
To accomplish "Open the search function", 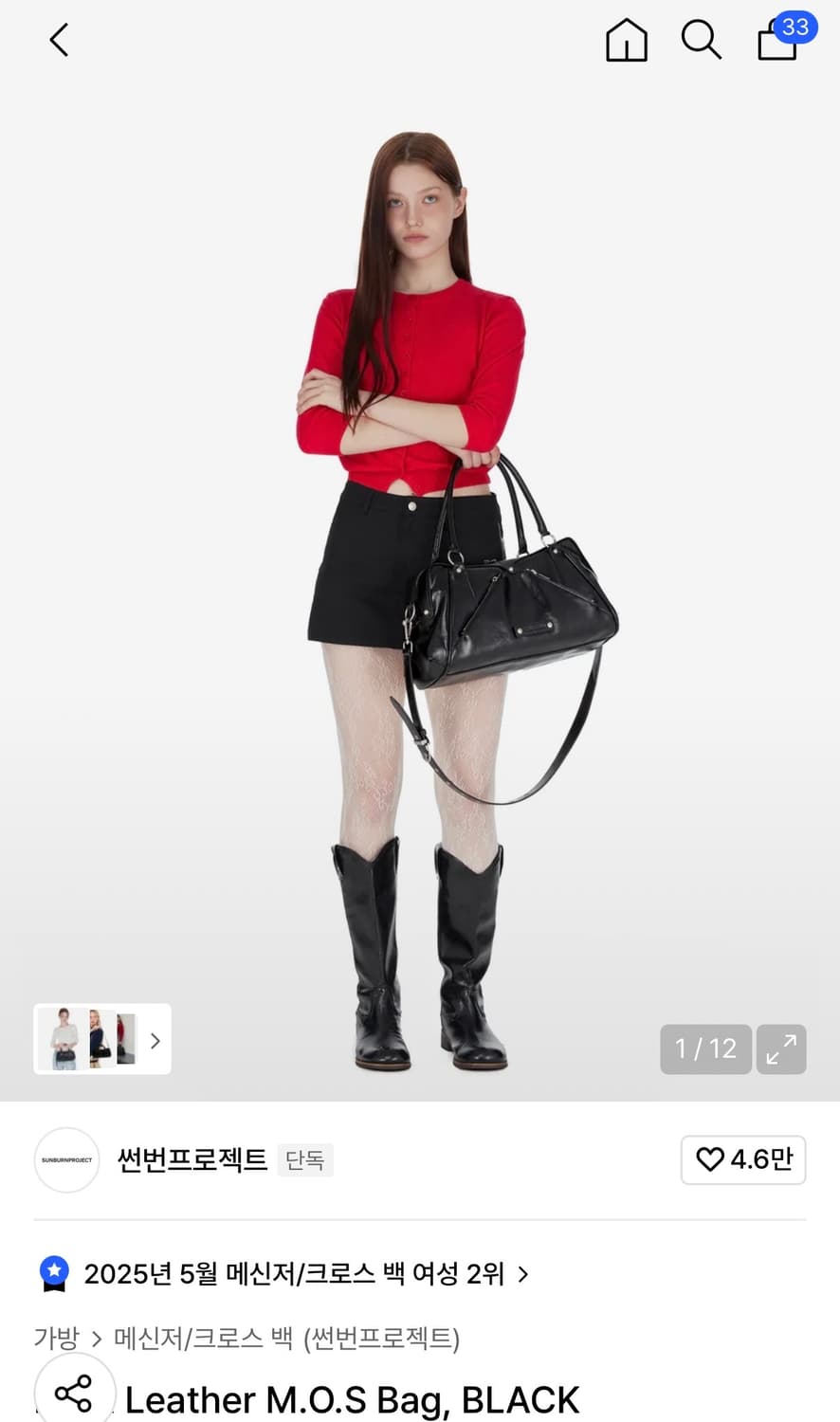I will 702,40.
